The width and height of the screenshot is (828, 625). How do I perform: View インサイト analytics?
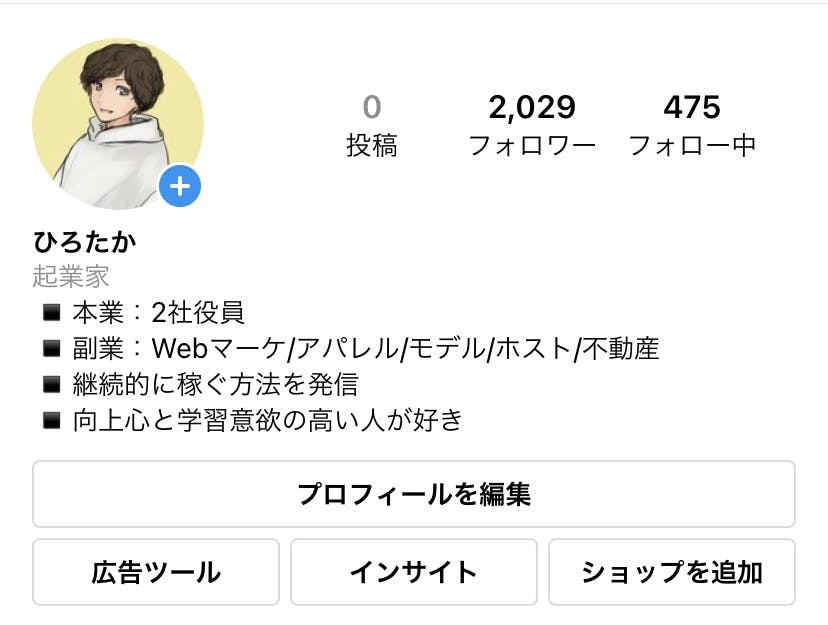tap(414, 572)
